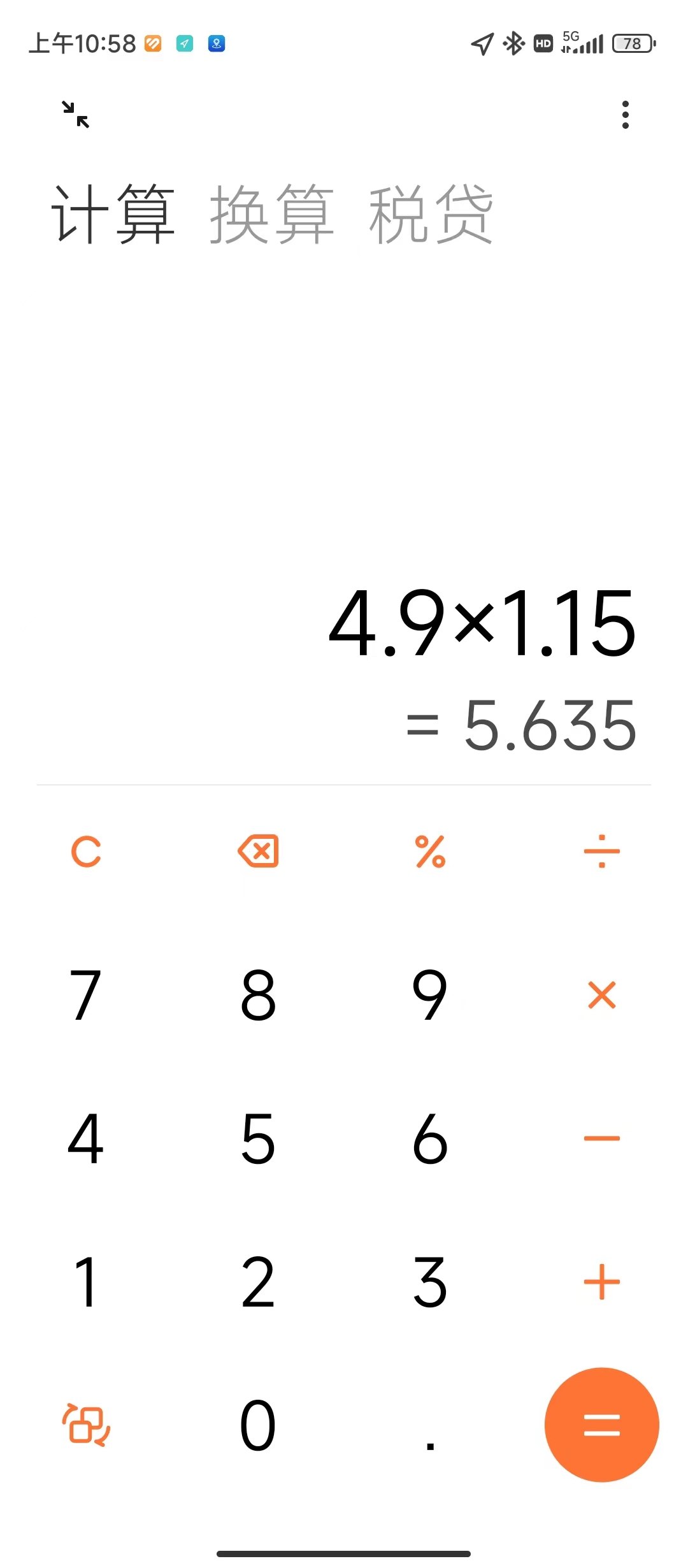
Task: Open the 计算 tab
Action: point(113,214)
